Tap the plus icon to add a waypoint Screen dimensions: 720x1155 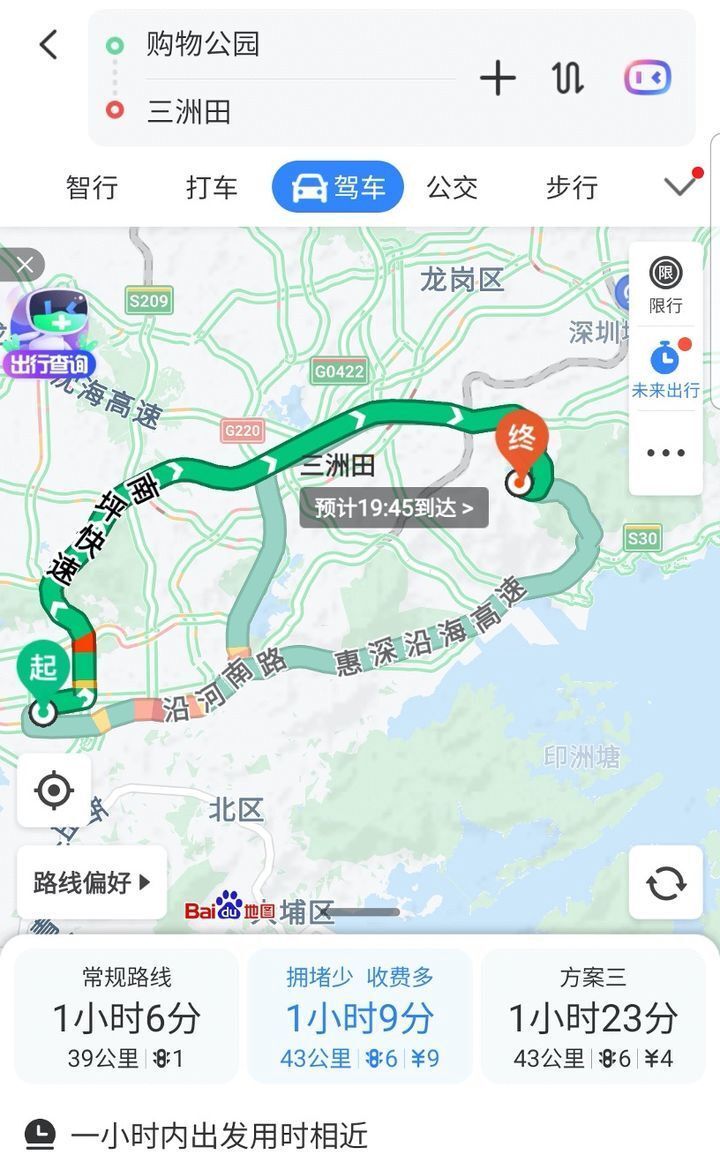pos(497,78)
